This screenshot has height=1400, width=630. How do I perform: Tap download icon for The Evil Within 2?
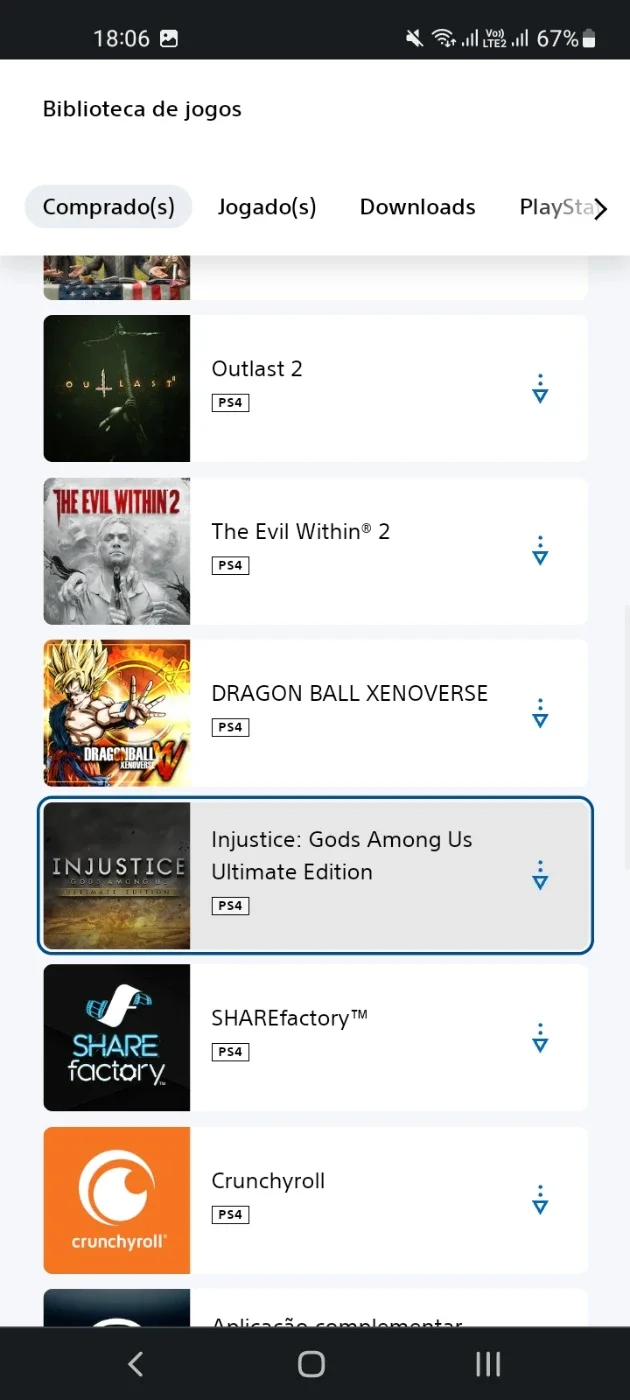[x=540, y=551]
